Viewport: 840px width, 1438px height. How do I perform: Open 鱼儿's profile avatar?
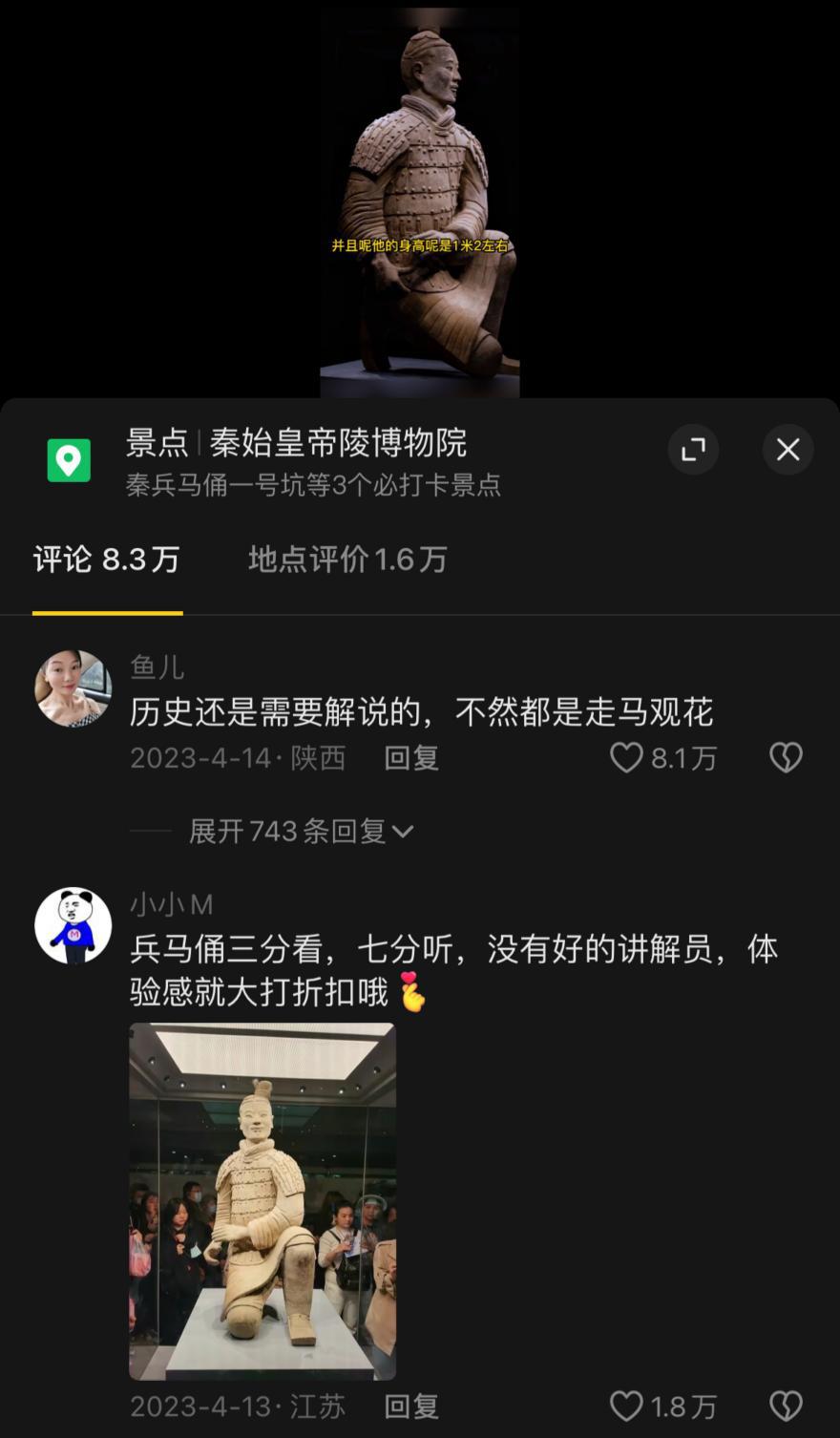click(73, 688)
